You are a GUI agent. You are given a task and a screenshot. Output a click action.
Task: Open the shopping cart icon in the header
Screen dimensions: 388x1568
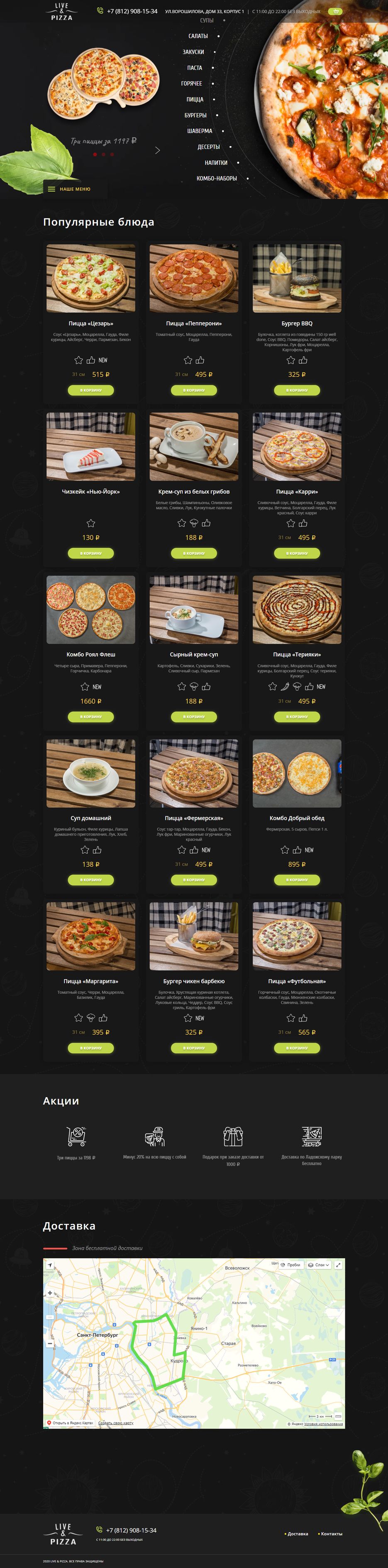point(335,12)
